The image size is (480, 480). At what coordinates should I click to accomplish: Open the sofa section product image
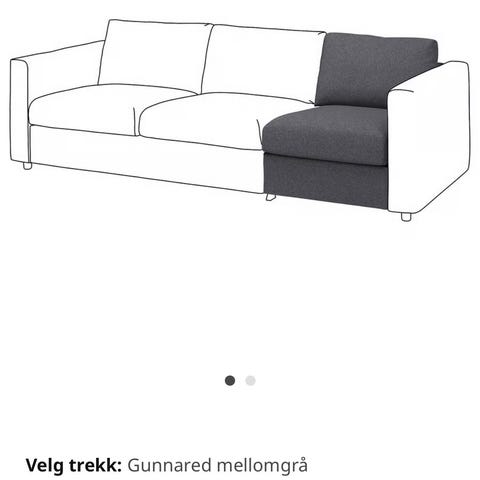[x=240, y=120]
